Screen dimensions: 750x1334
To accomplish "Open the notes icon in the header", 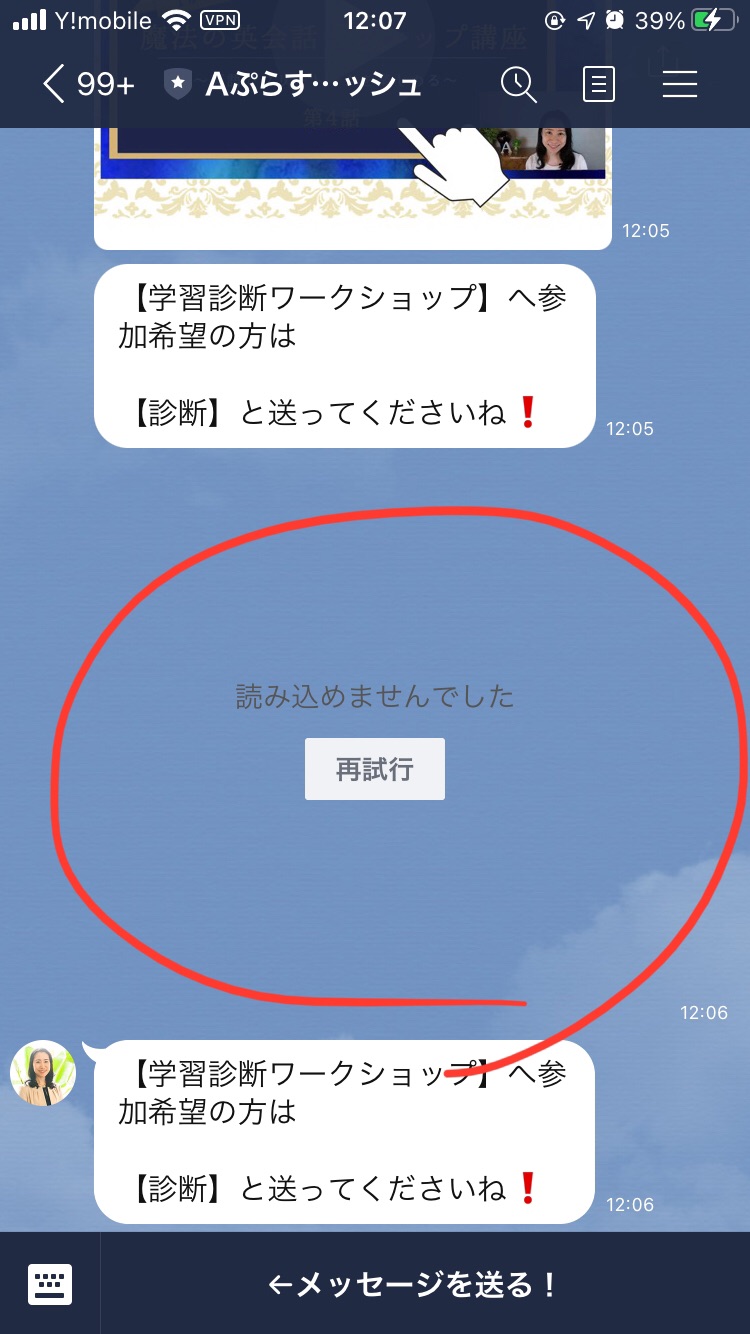I will coord(599,85).
